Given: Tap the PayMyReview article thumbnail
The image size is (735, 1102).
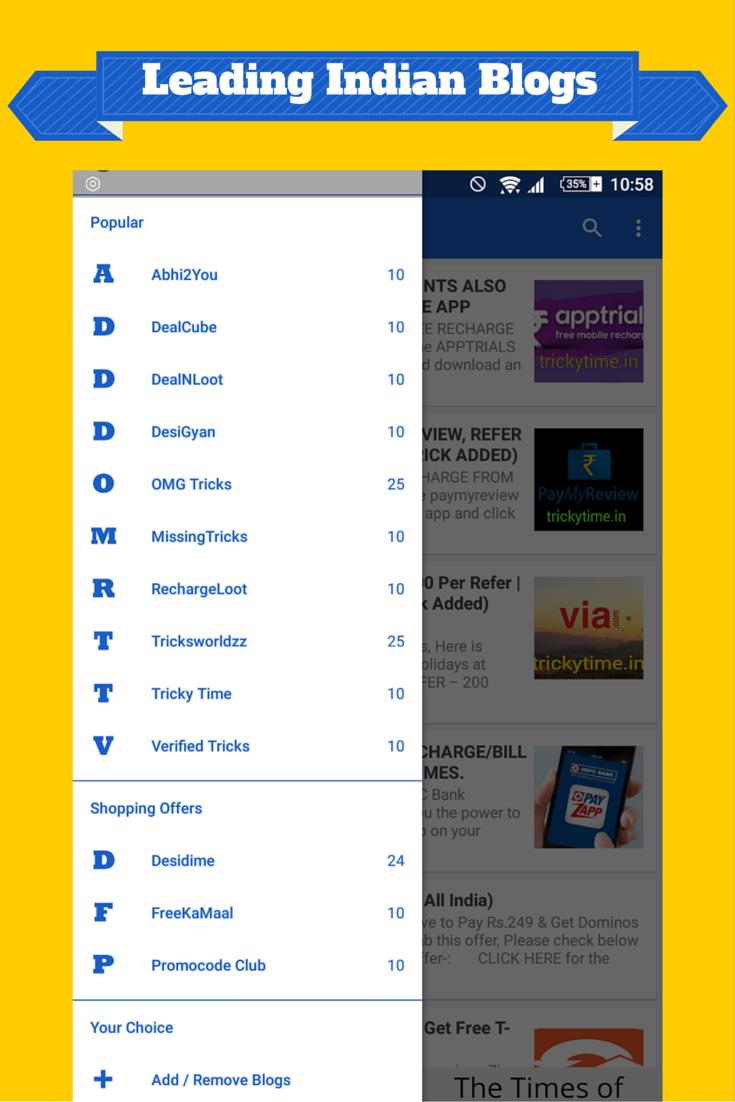Looking at the screenshot, I should (588, 479).
